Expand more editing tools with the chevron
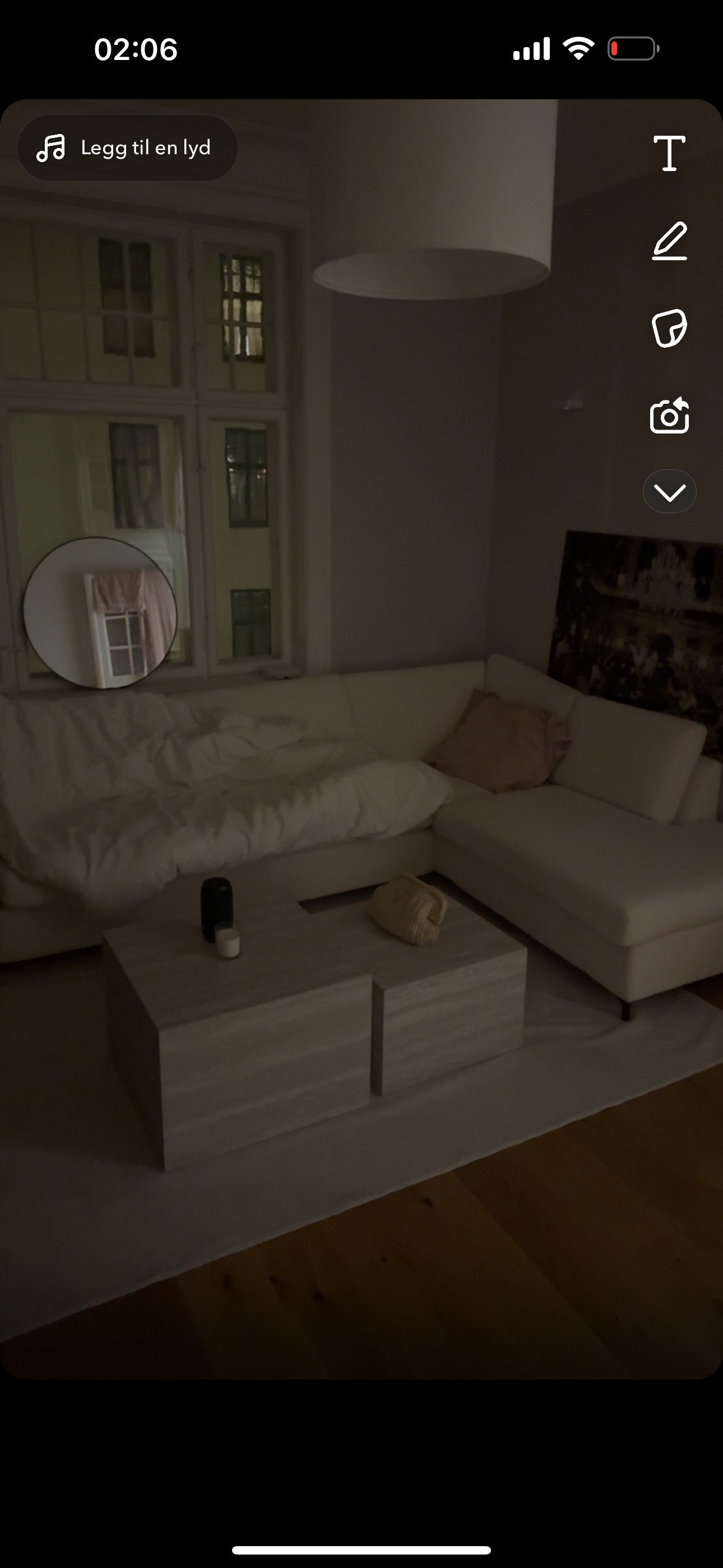The height and width of the screenshot is (1568, 723). point(669,492)
